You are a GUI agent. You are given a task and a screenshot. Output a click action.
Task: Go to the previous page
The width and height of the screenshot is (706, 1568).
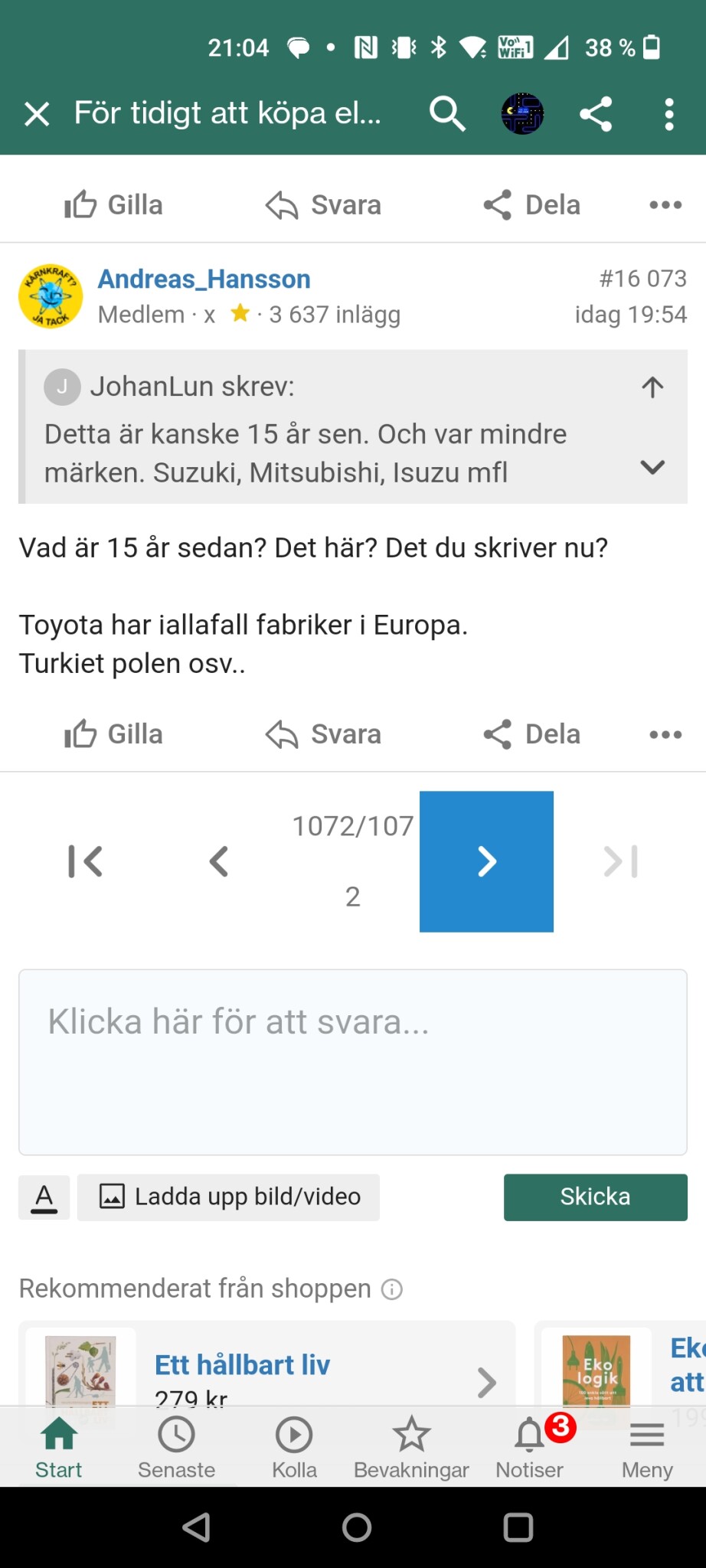[x=219, y=861]
